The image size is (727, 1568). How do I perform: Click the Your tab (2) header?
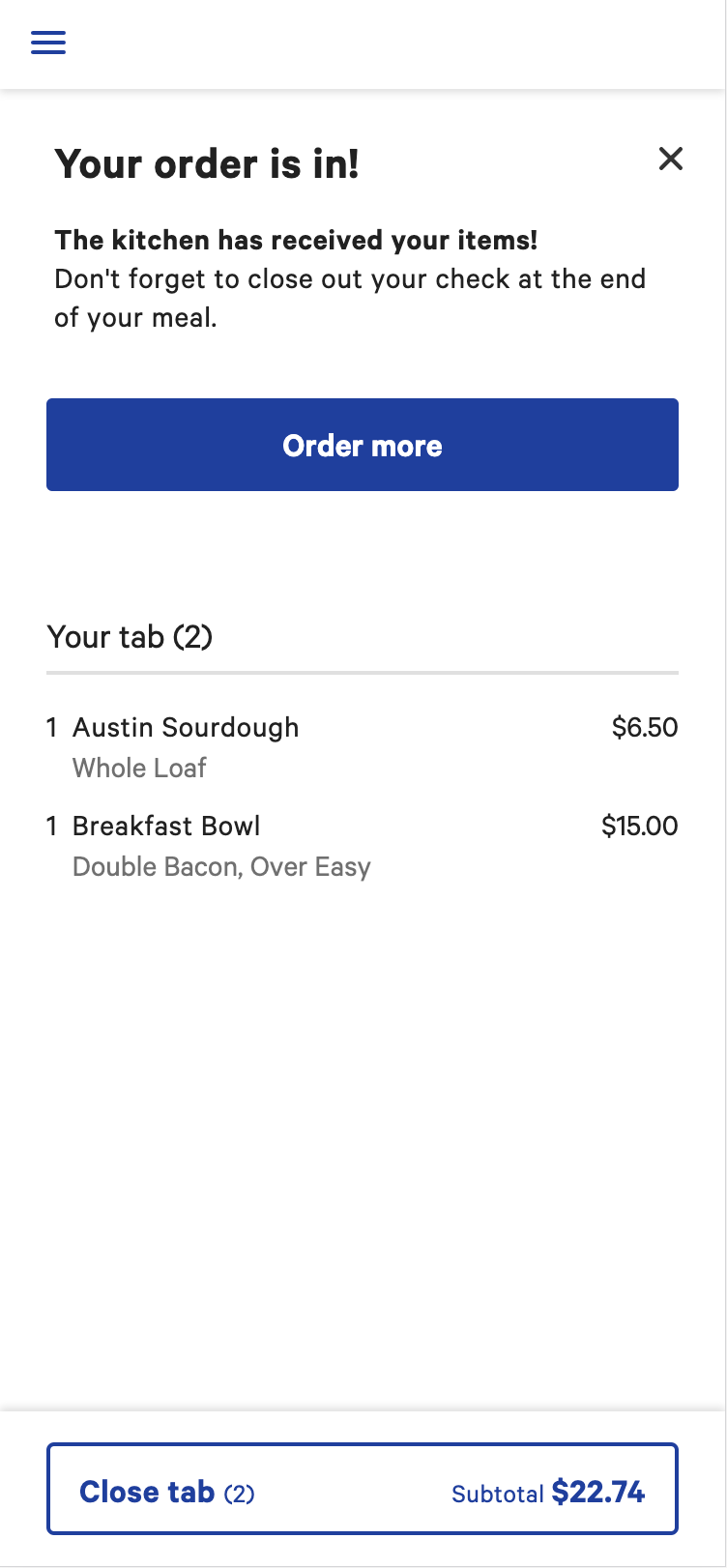[130, 637]
